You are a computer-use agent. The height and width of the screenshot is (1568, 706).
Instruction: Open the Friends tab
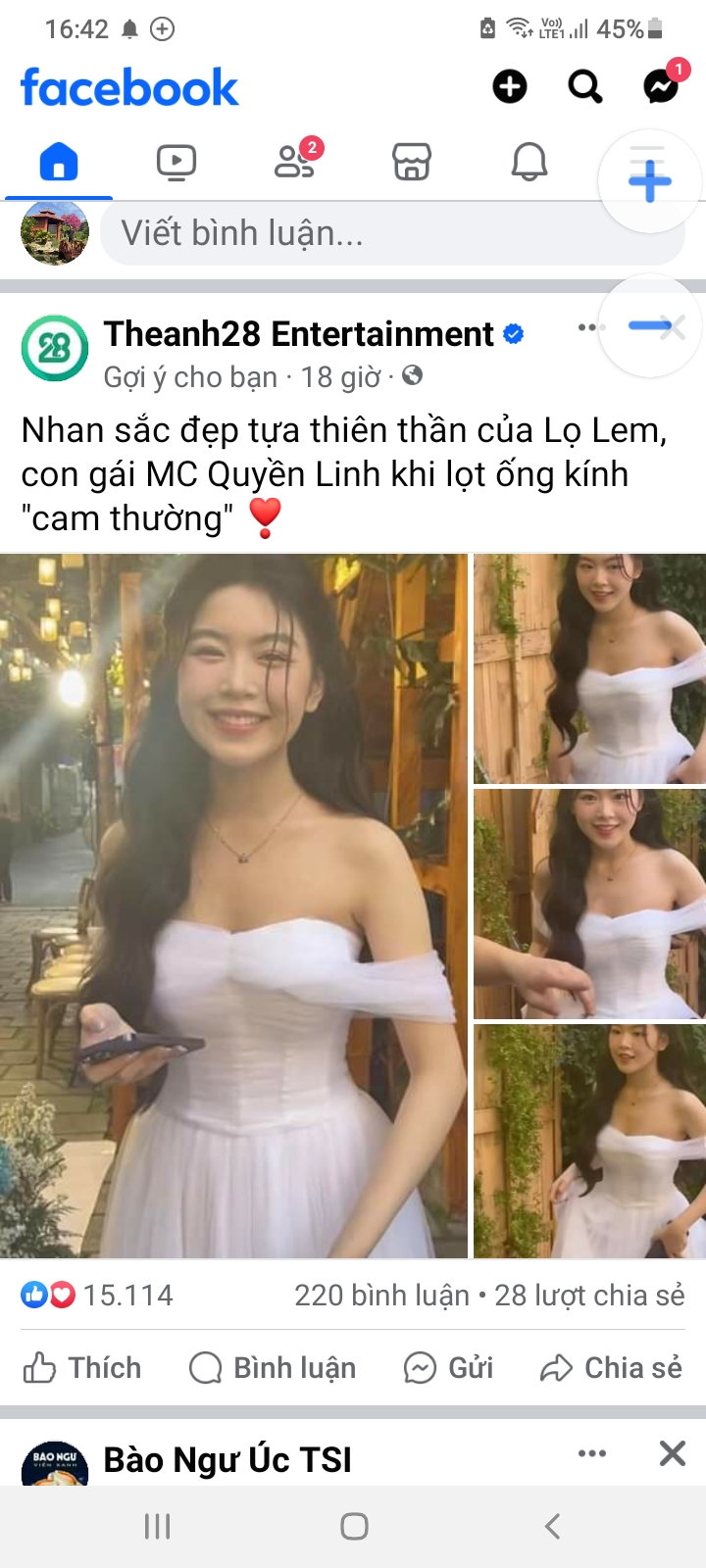294,162
